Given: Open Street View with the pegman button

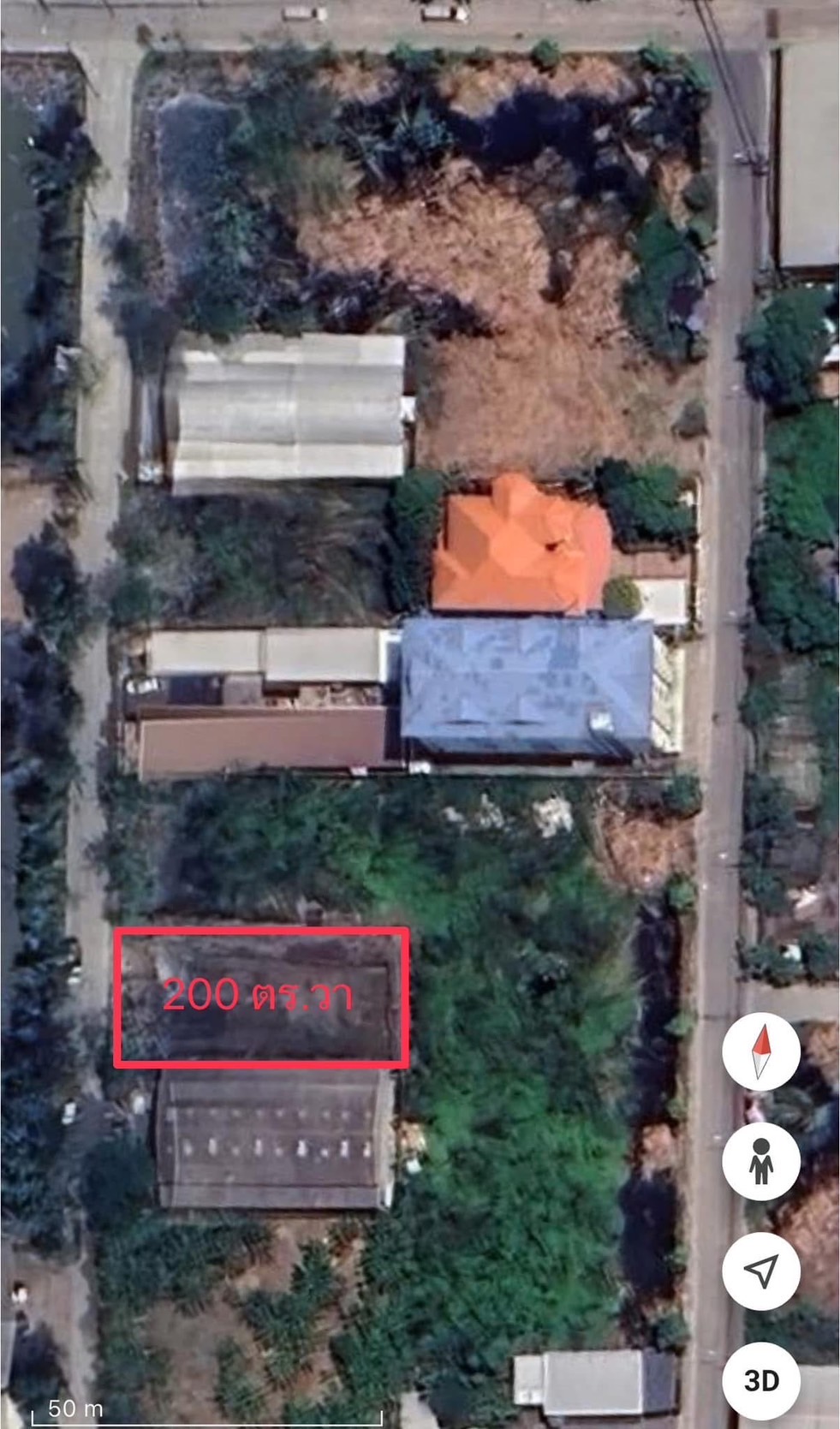Looking at the screenshot, I should 761,1161.
